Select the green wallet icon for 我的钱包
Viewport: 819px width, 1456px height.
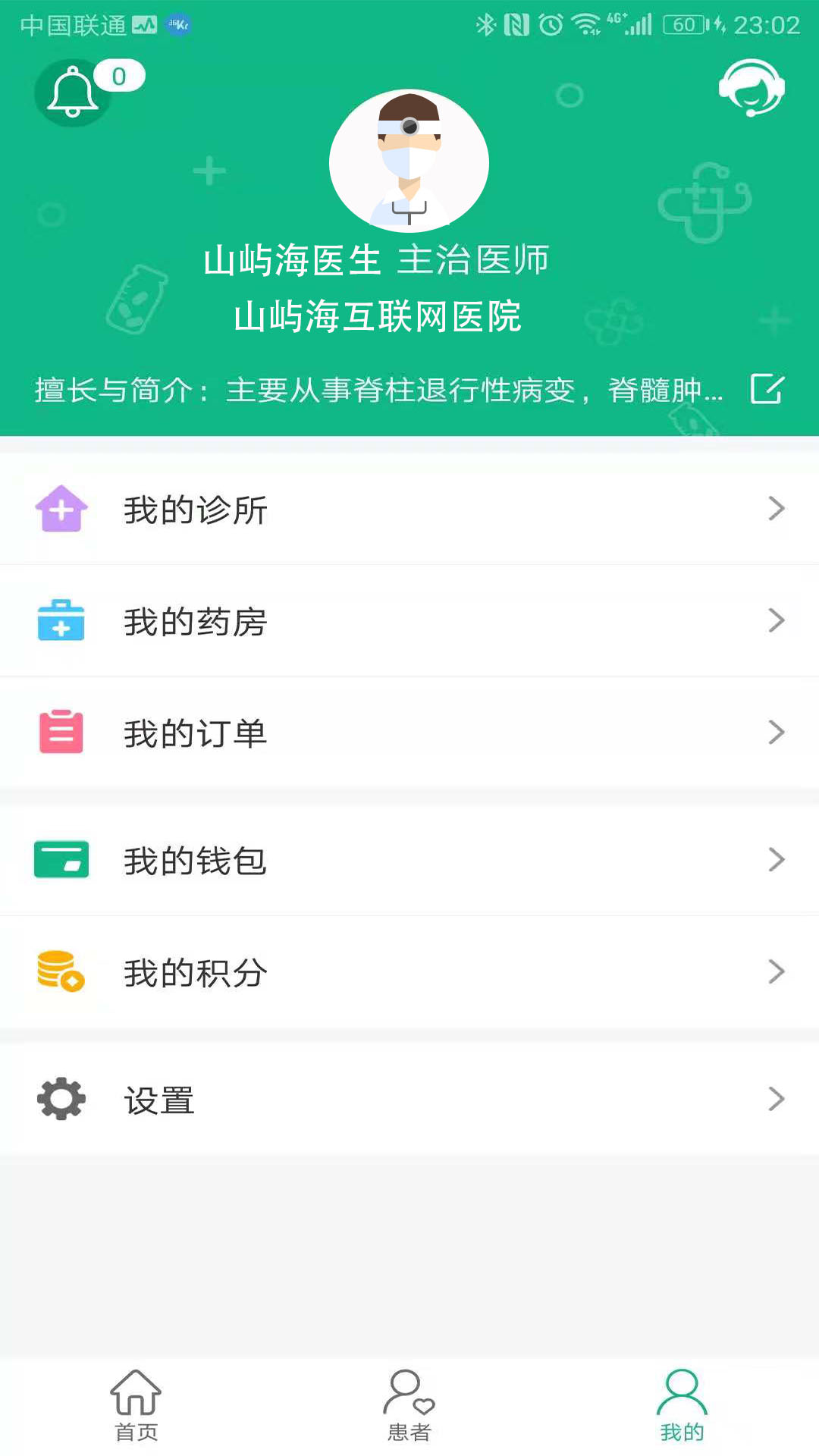click(61, 858)
